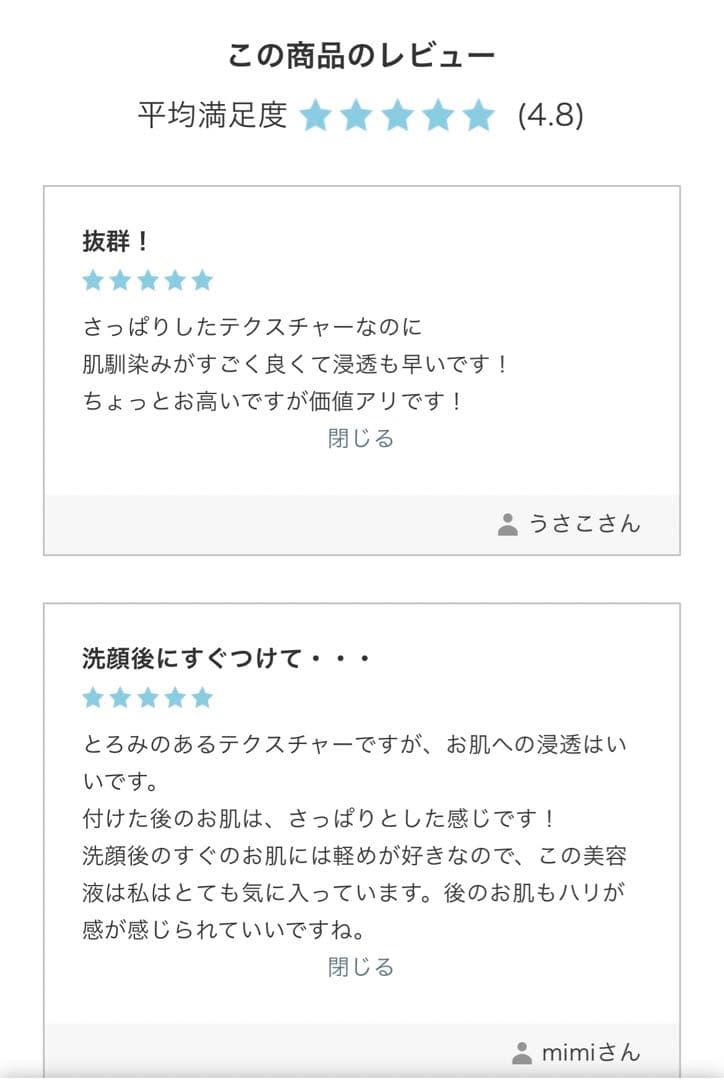Select the この商品のレビュー heading
Viewport: 724px width, 1080px height.
[x=362, y=55]
